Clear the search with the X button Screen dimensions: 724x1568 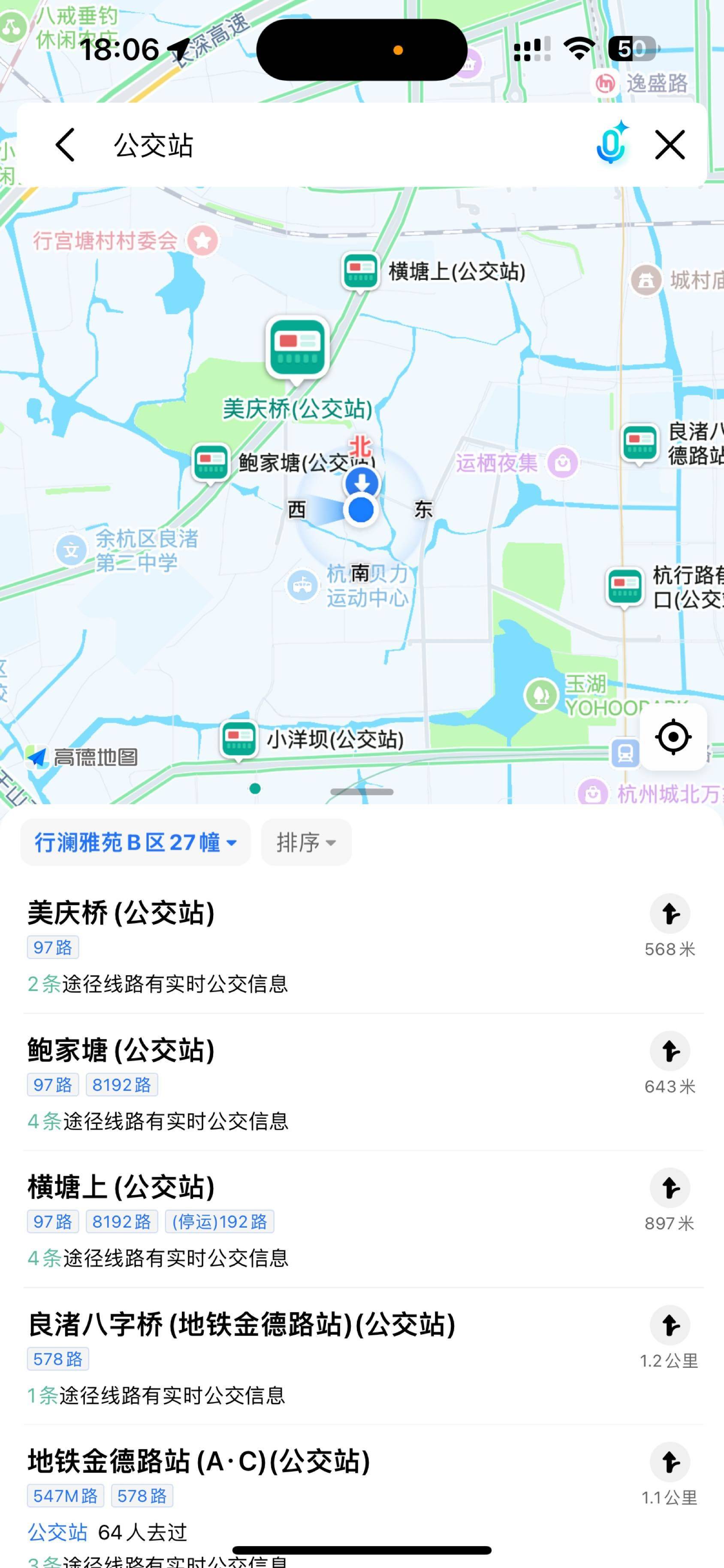(670, 145)
